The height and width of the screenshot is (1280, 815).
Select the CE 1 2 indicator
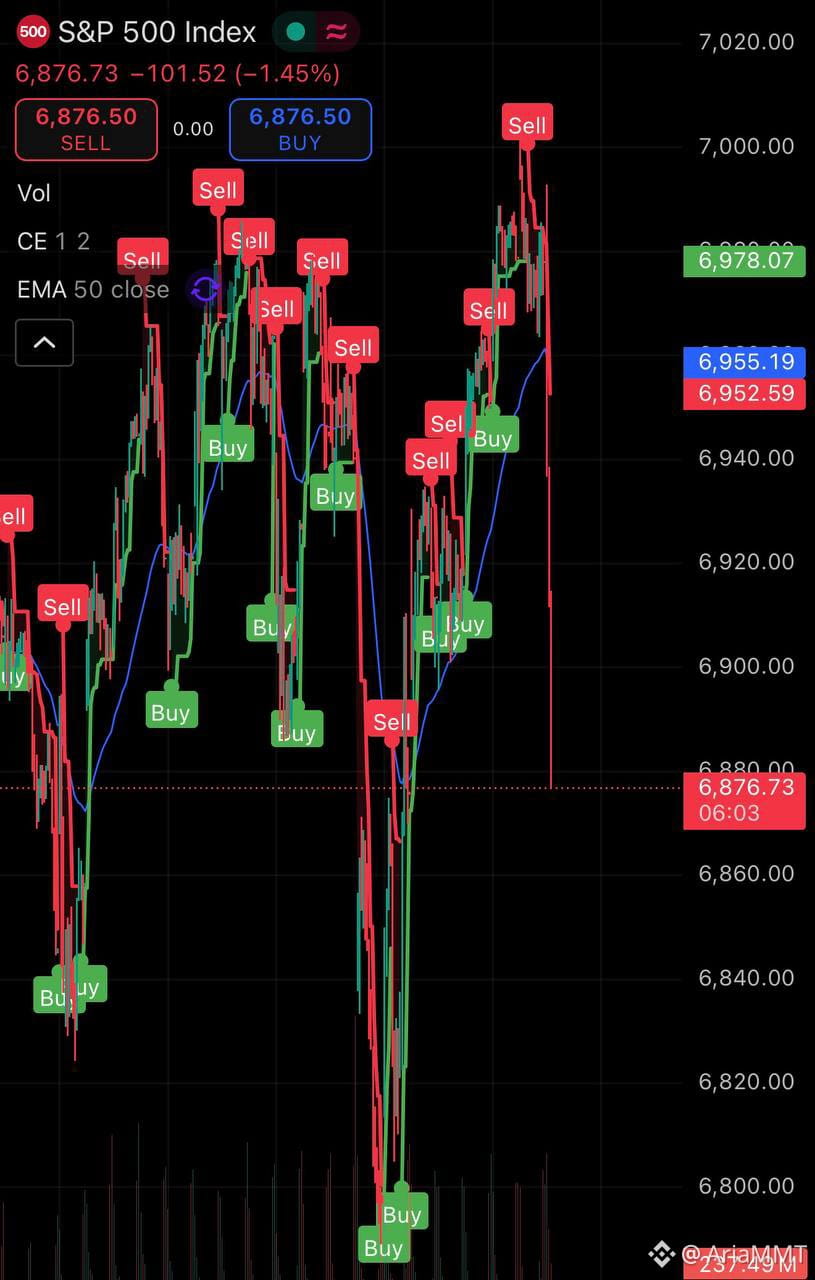pos(53,241)
